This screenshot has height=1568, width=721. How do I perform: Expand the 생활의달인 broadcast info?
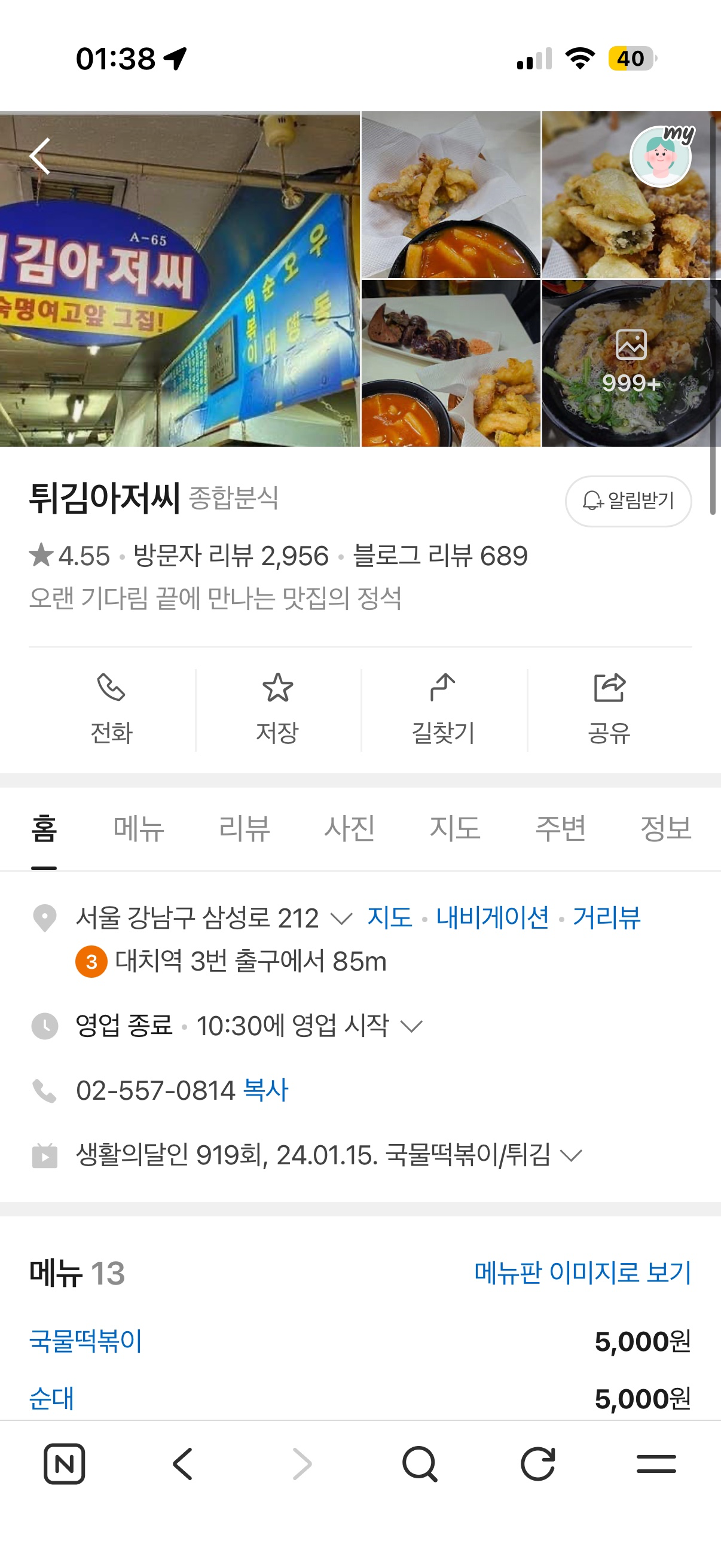pyautogui.click(x=573, y=1157)
